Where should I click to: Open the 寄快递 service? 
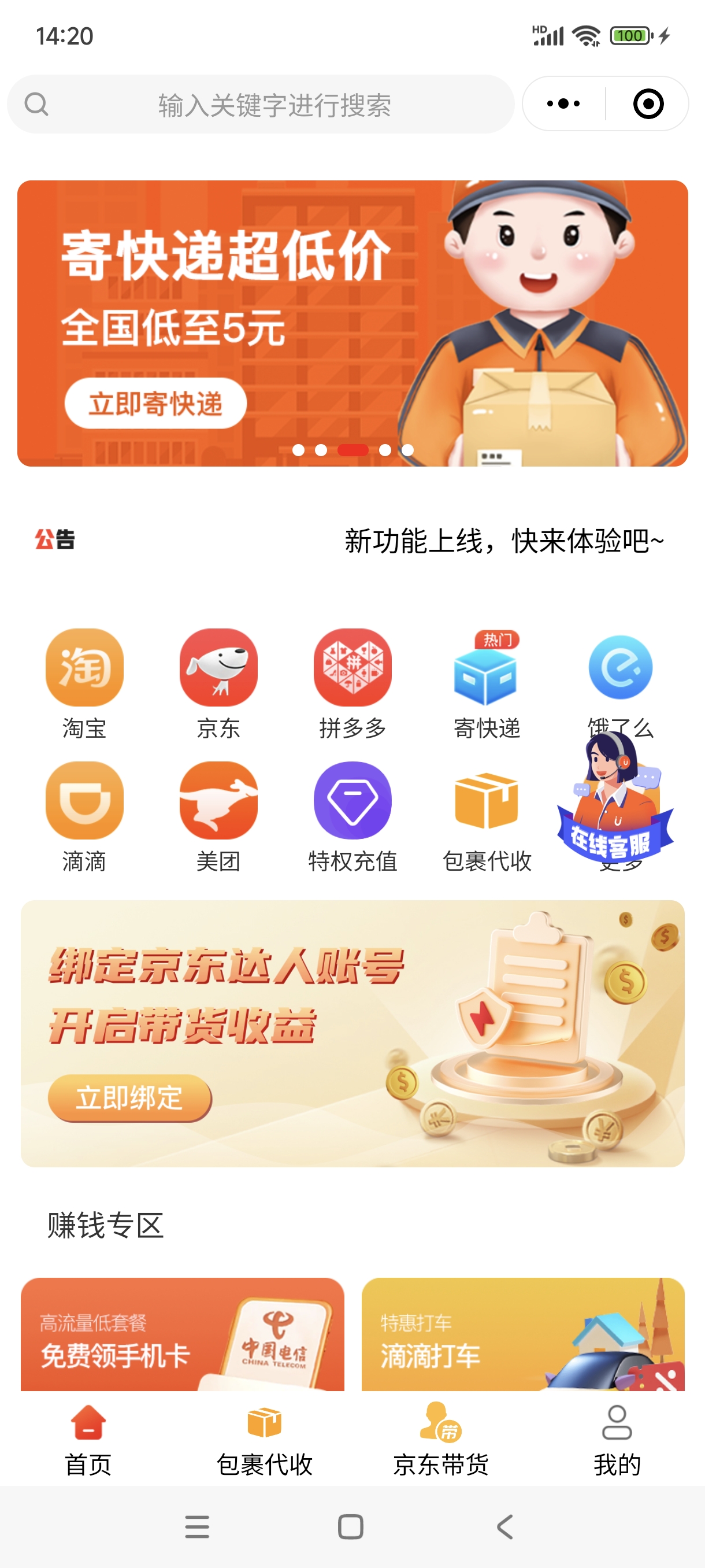coord(487,684)
